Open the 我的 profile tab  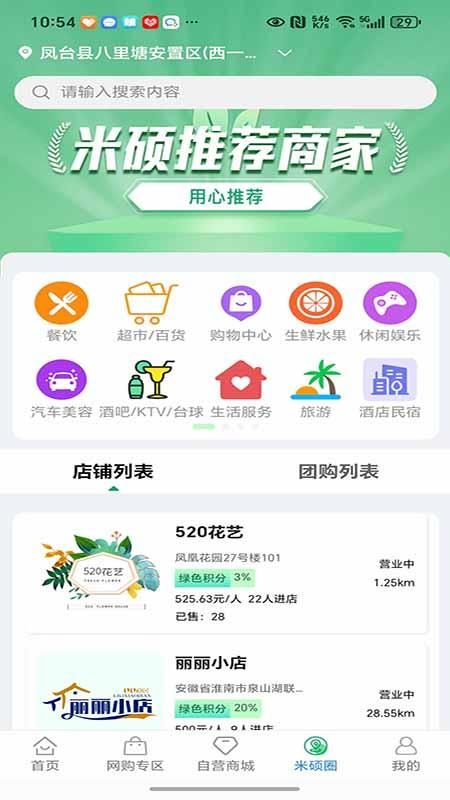coord(406,754)
